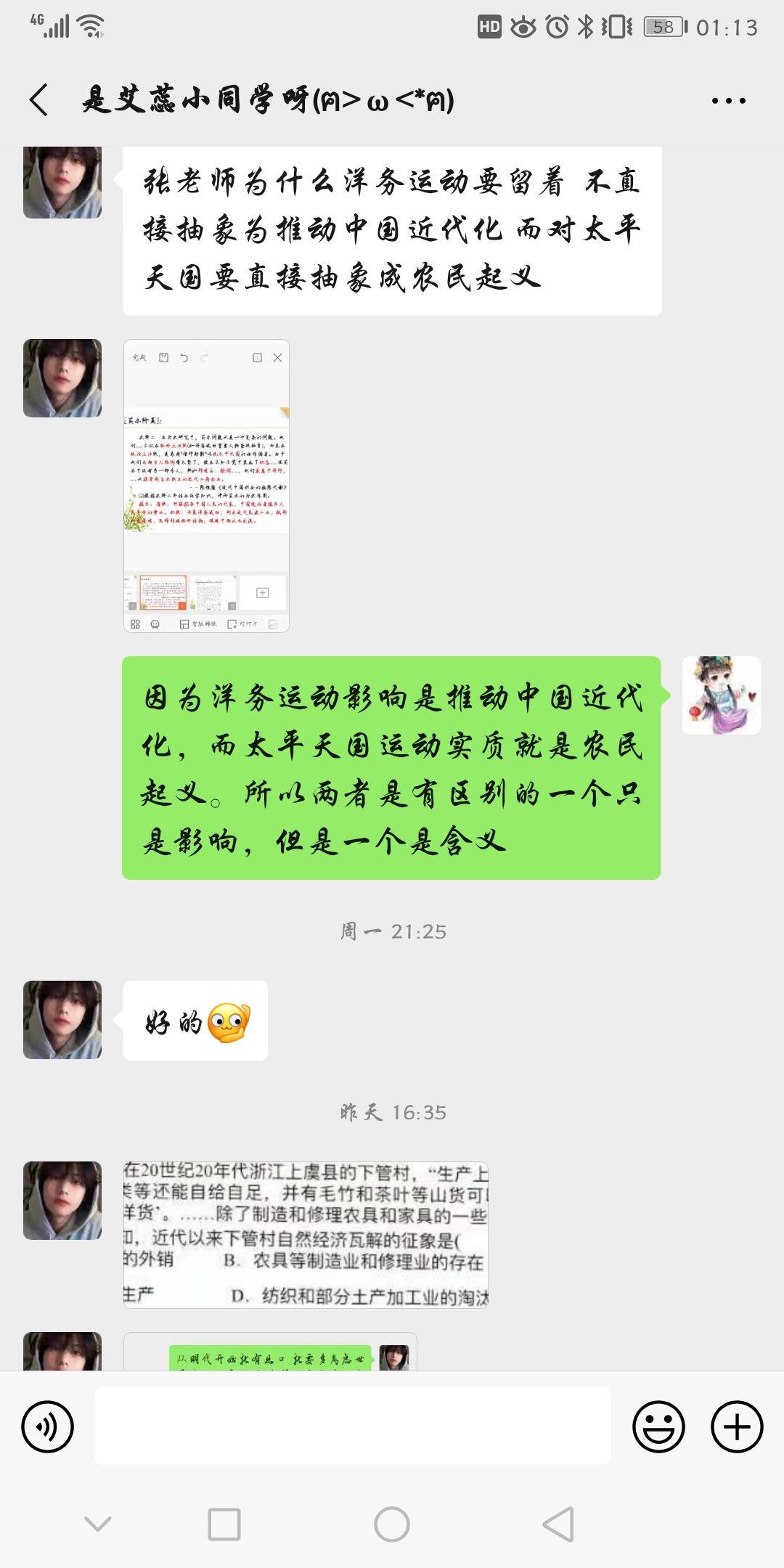
Task: Open the plus attachments menu
Action: point(736,1426)
